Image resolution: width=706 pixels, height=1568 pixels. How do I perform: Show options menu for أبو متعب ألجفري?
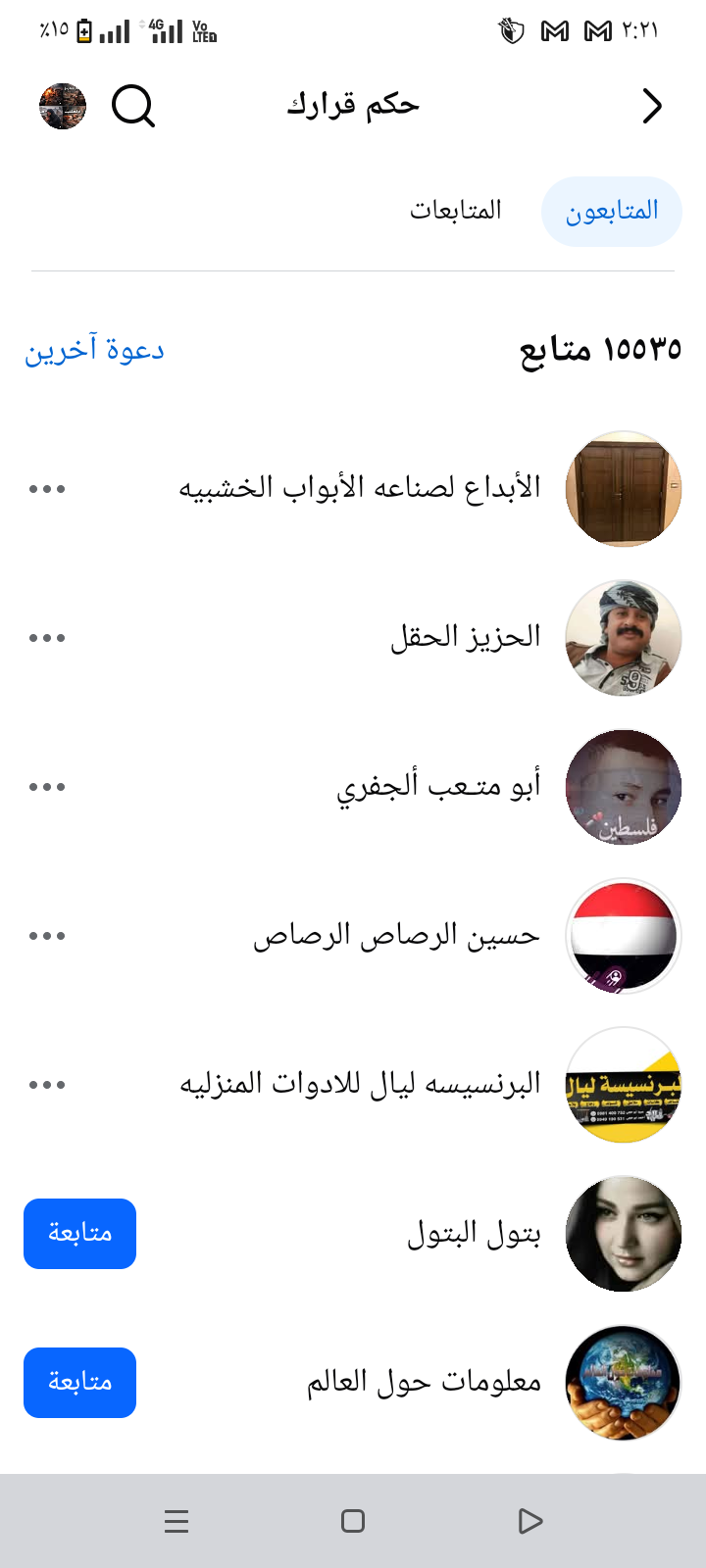(x=47, y=787)
